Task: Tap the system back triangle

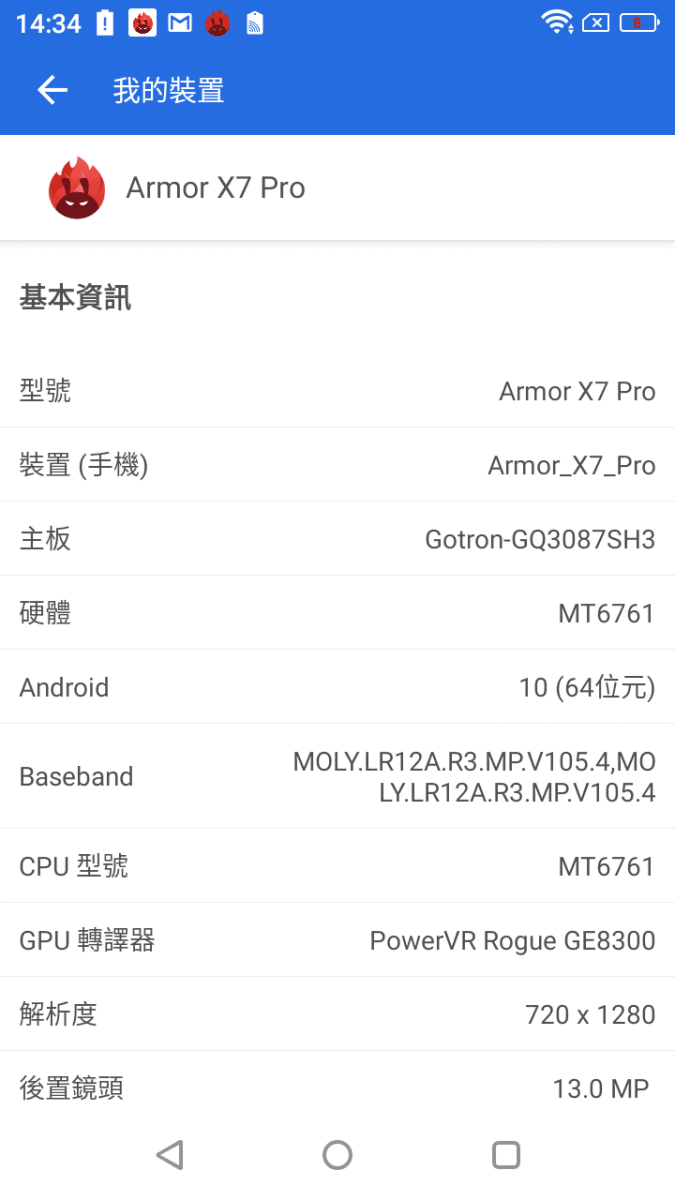Action: coord(170,1155)
